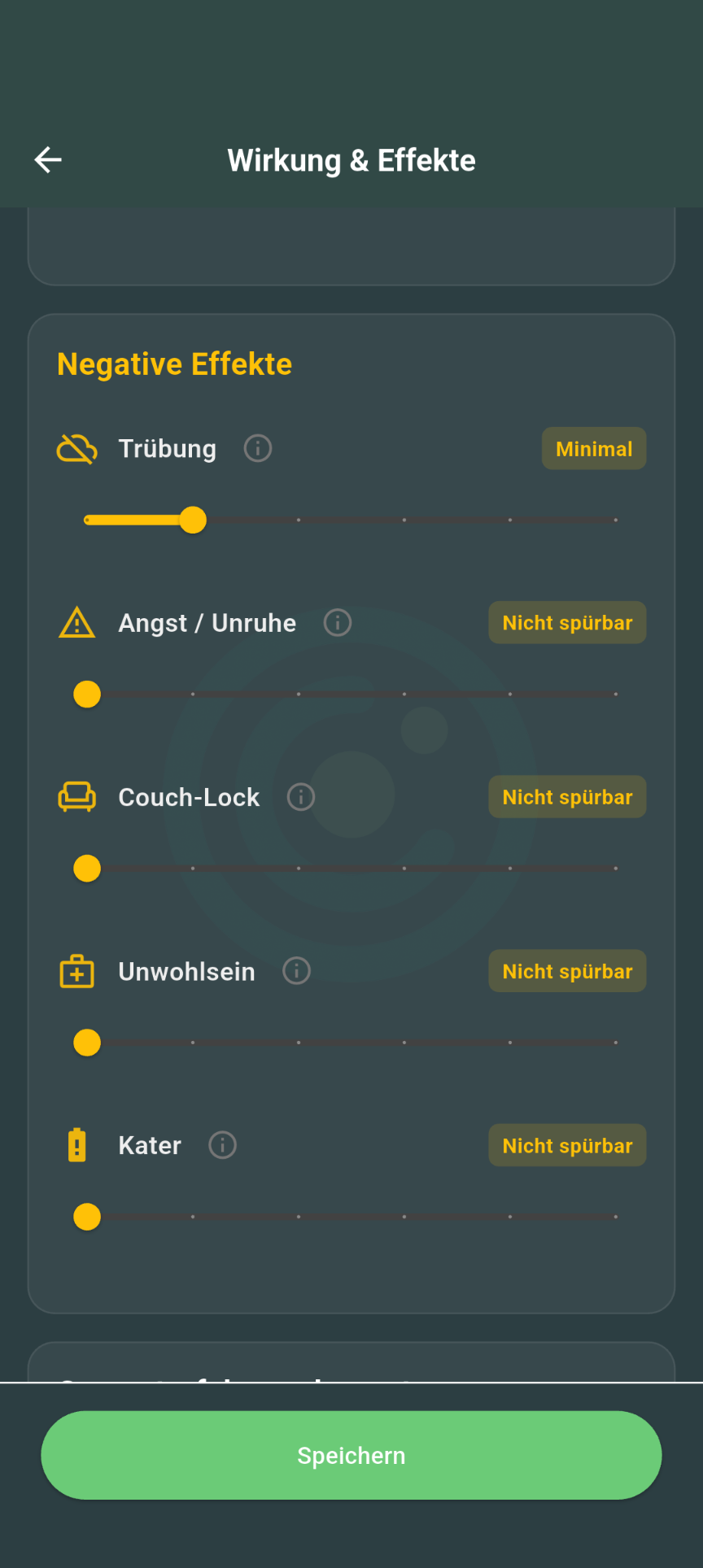This screenshot has height=1568, width=703.
Task: Open the Negative Effekte section header
Action: tap(174, 364)
